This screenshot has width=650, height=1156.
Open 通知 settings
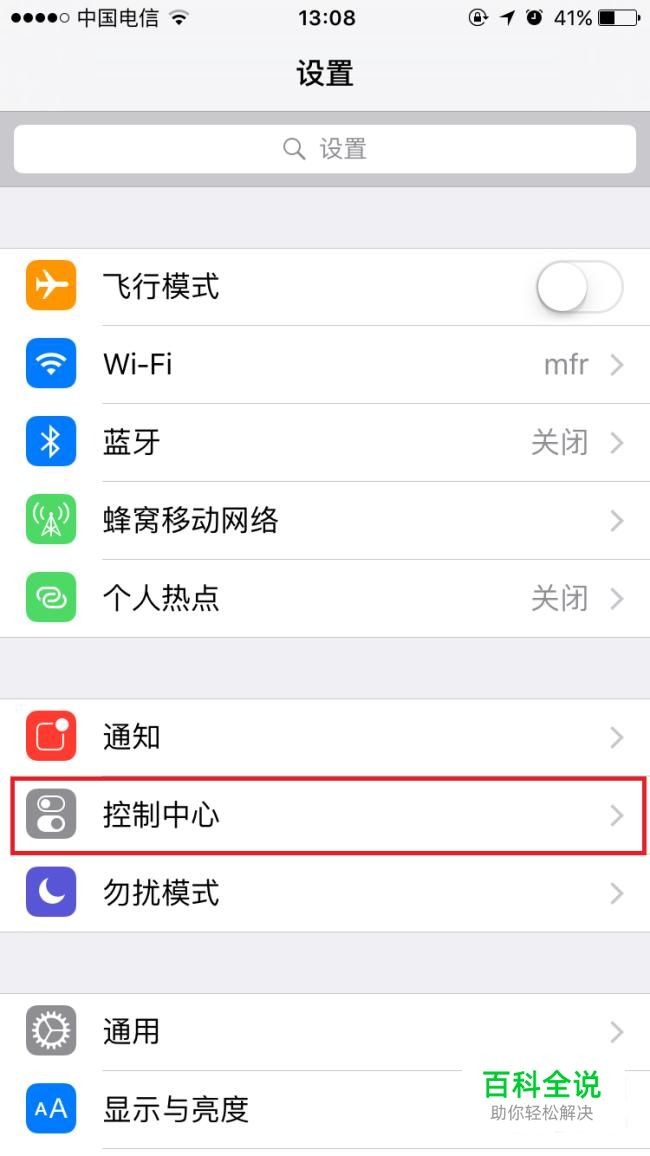(x=325, y=738)
